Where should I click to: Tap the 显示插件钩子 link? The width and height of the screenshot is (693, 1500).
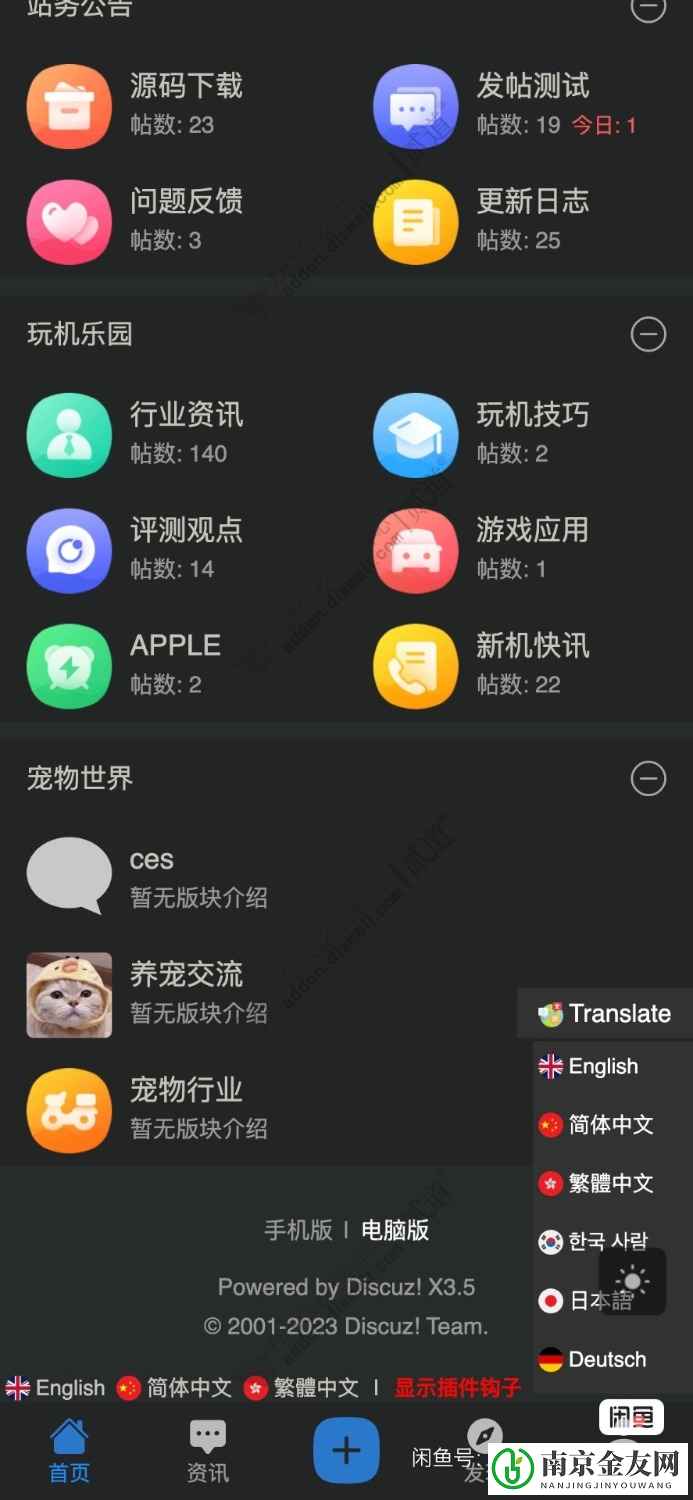457,1388
